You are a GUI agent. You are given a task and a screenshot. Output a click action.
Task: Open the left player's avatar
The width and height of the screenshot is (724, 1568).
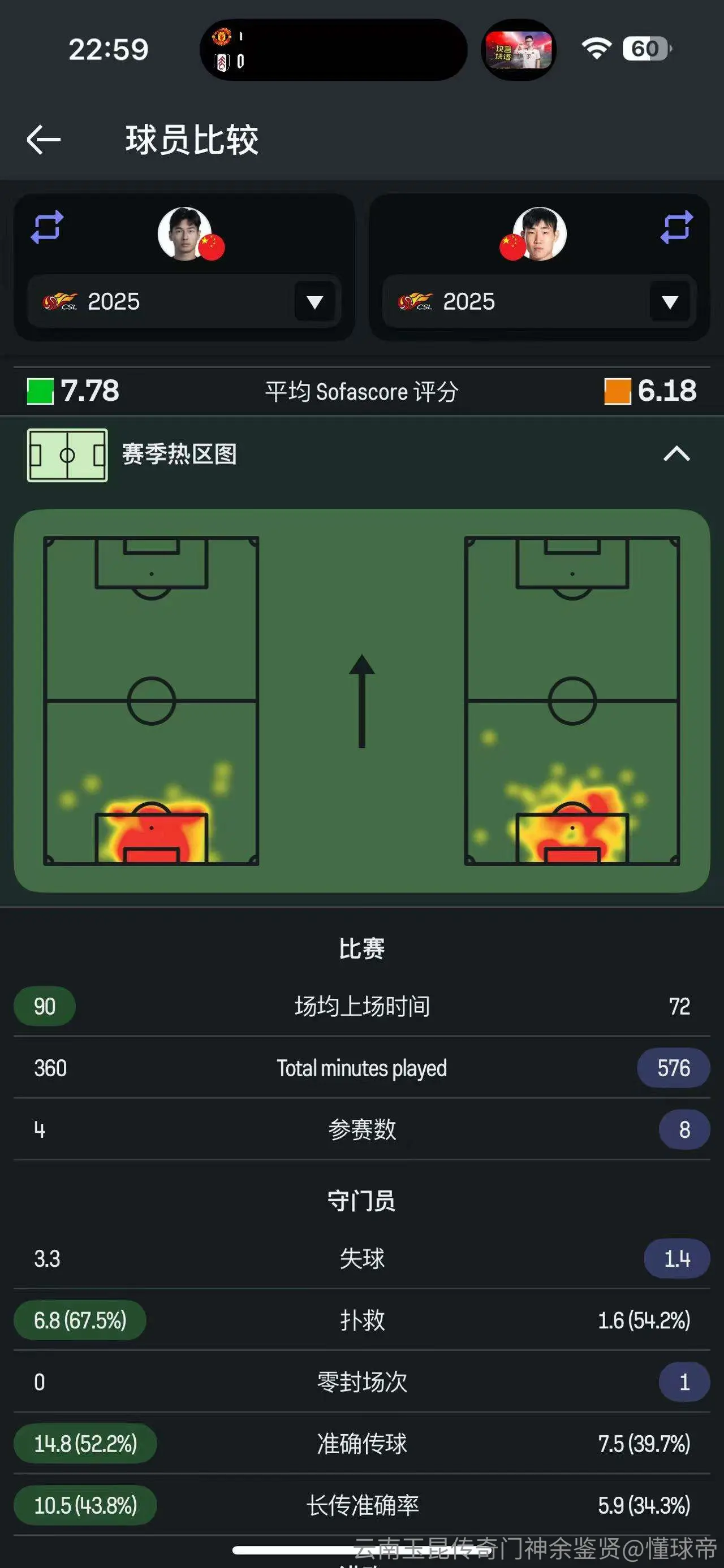[x=186, y=234]
